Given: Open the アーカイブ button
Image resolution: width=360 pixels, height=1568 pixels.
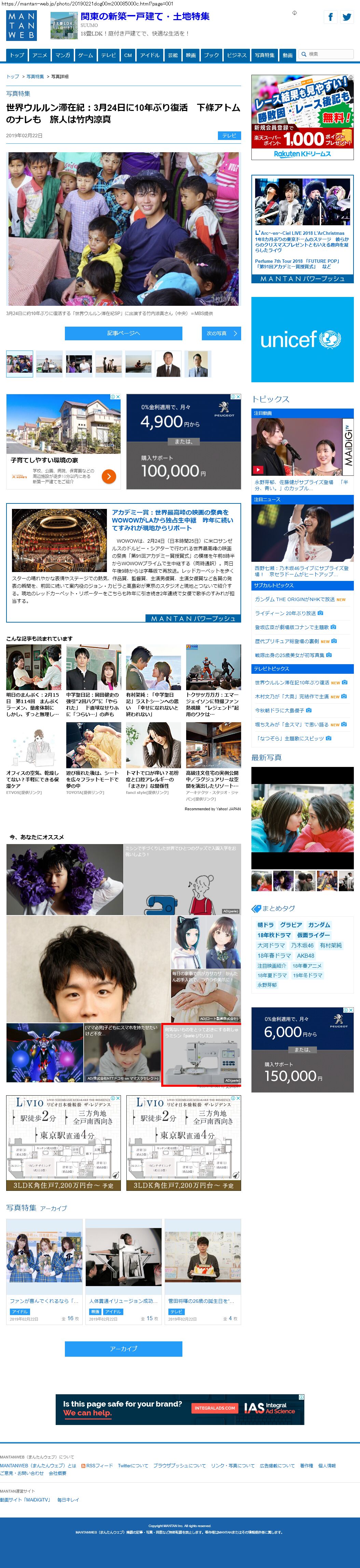Looking at the screenshot, I should pos(124,1348).
